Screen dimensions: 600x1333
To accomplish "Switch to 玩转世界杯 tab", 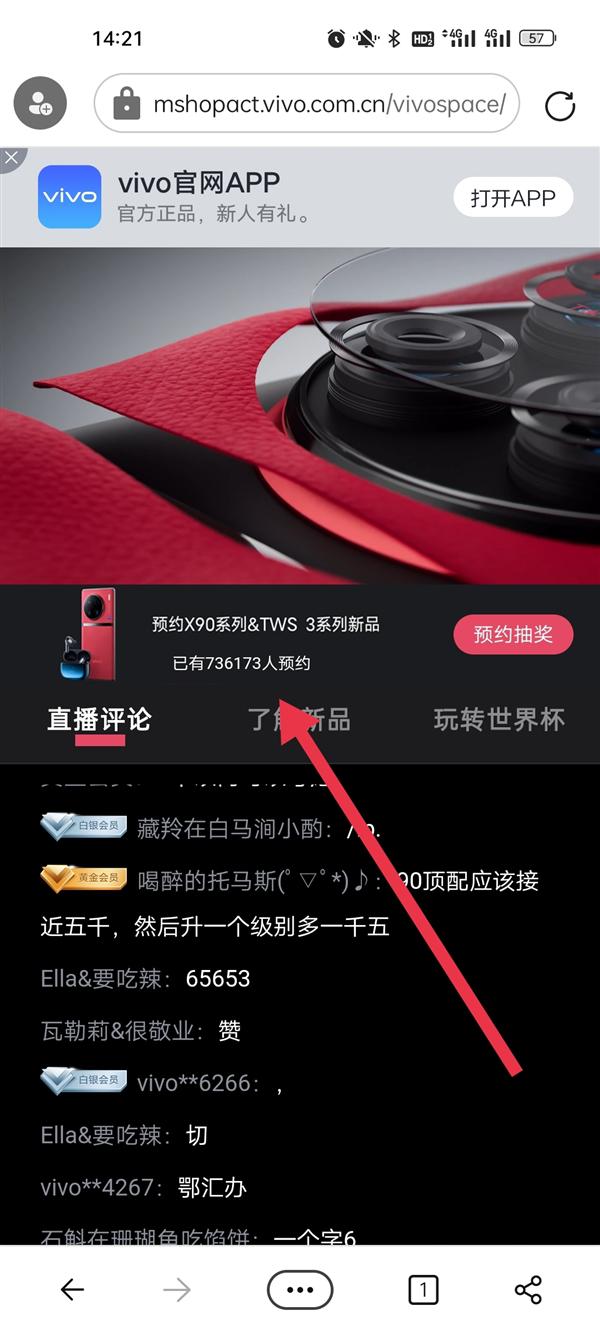I will (x=498, y=720).
